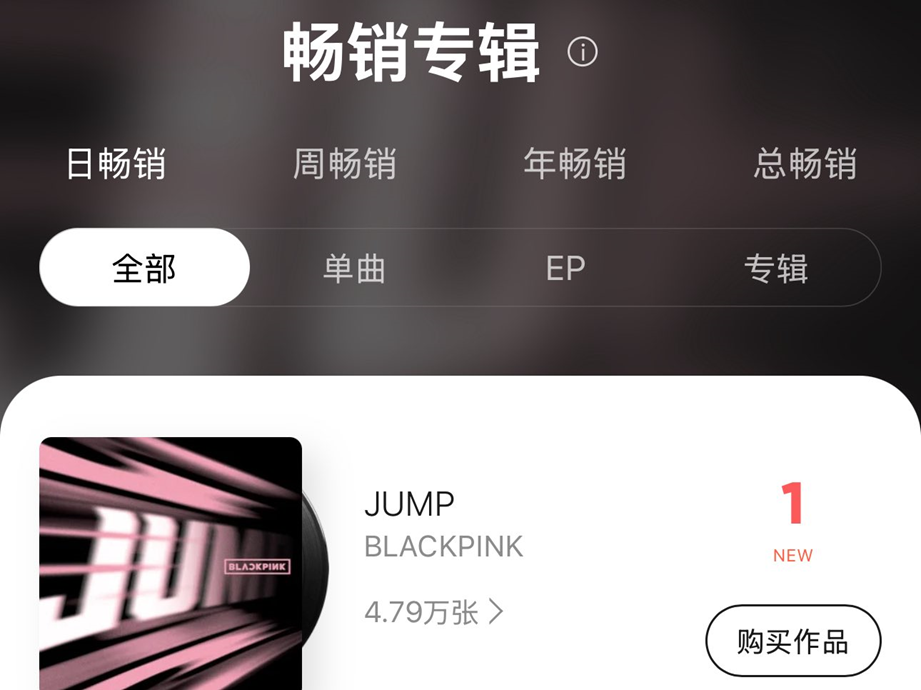View the 4.79万张 sales details

coord(434,612)
